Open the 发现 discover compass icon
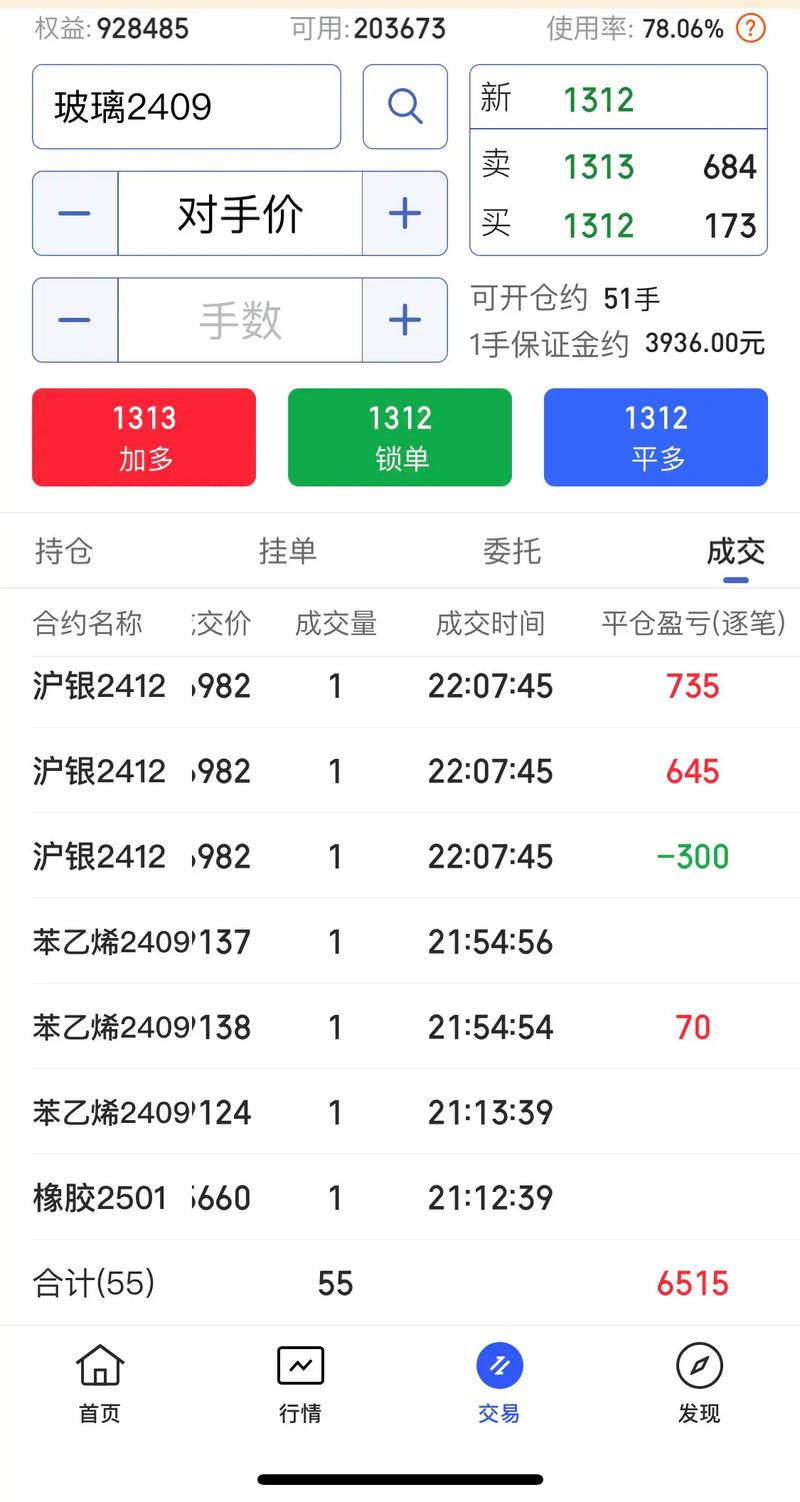The image size is (800, 1502). (698, 1380)
